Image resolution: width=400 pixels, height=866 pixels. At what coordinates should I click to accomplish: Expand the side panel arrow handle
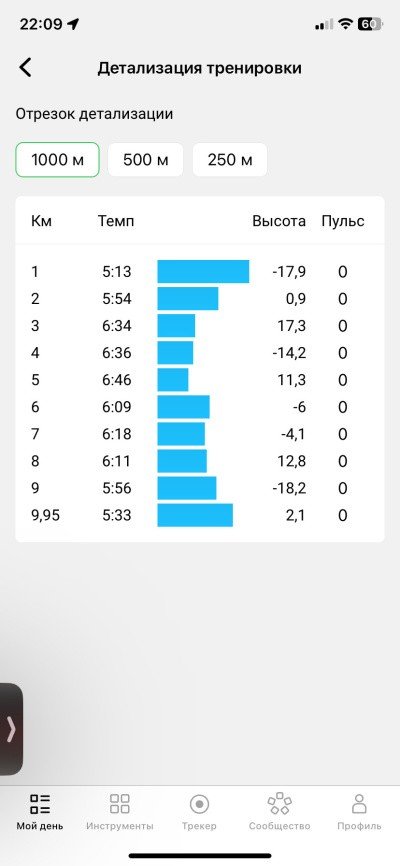(11, 729)
